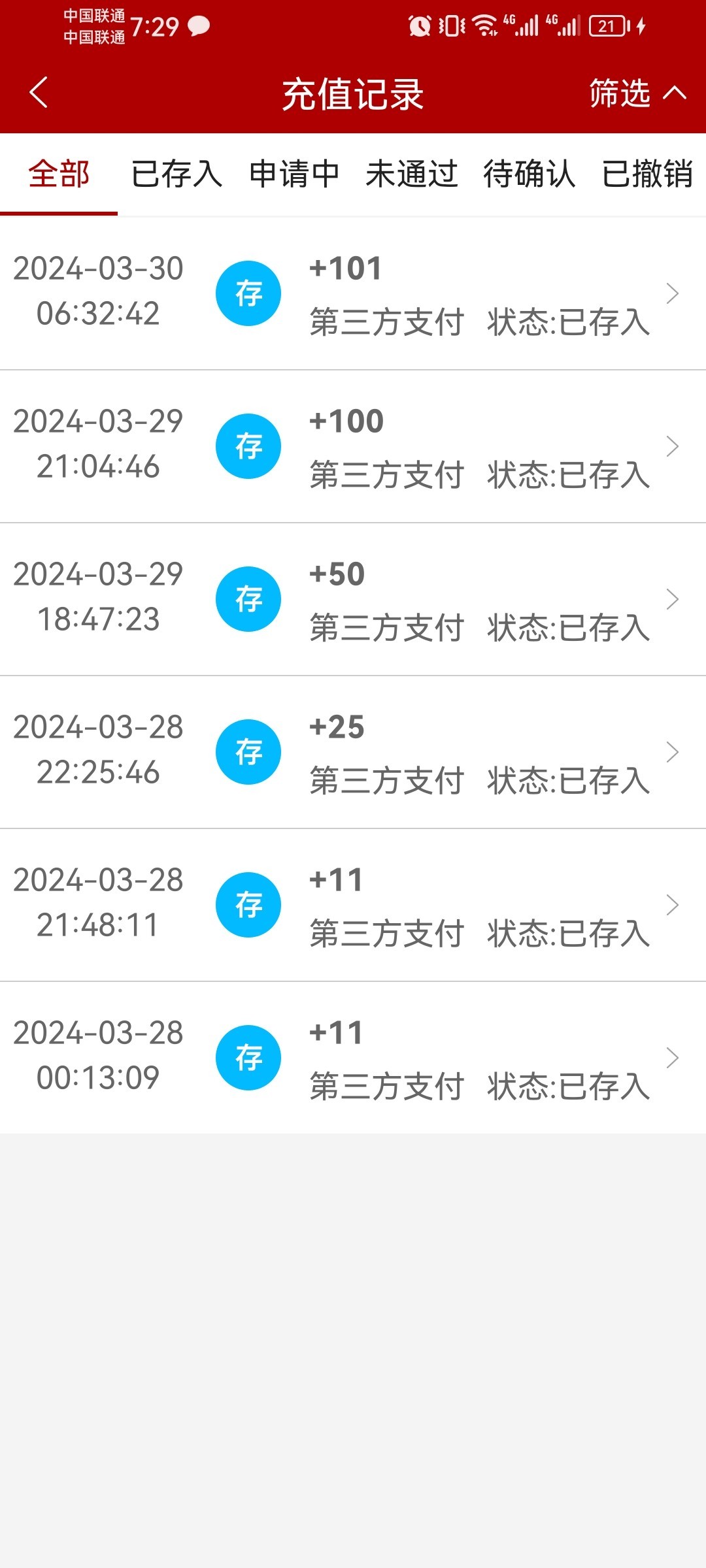Switch to the 申请中 tab
This screenshot has width=706, height=1568.
[294, 174]
